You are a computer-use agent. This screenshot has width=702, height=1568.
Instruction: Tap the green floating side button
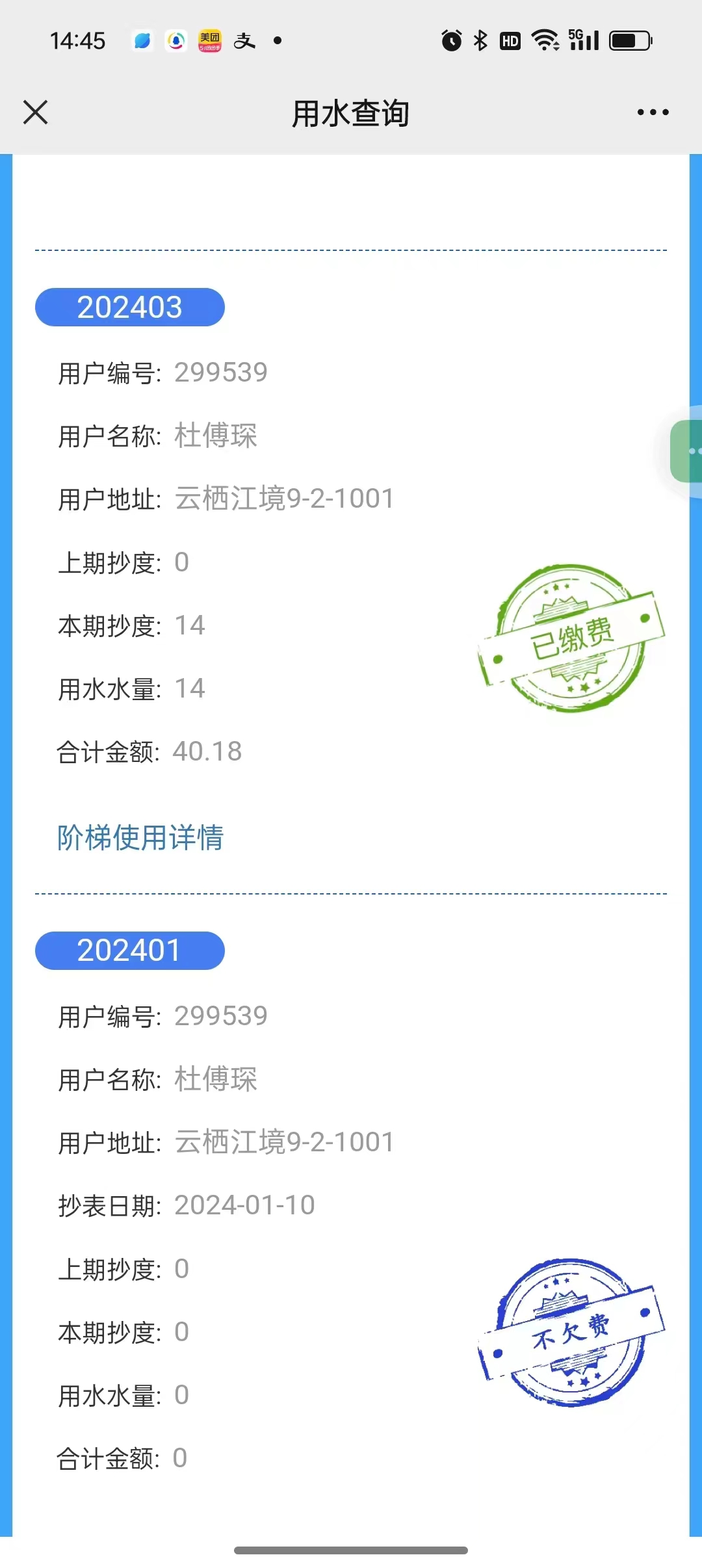[x=688, y=451]
